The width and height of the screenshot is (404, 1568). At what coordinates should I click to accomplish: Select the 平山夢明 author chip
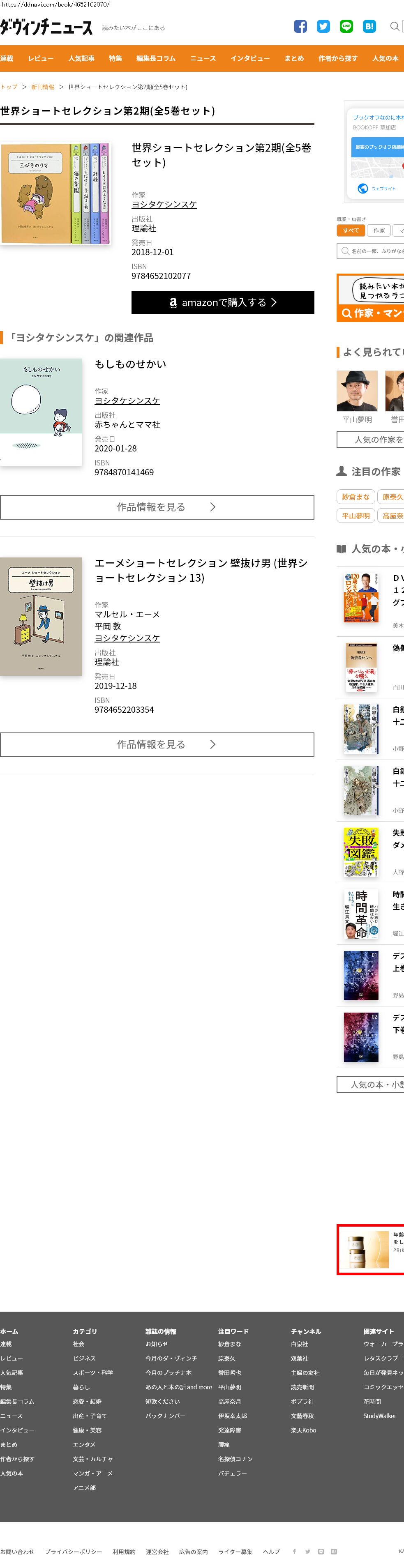tap(355, 516)
